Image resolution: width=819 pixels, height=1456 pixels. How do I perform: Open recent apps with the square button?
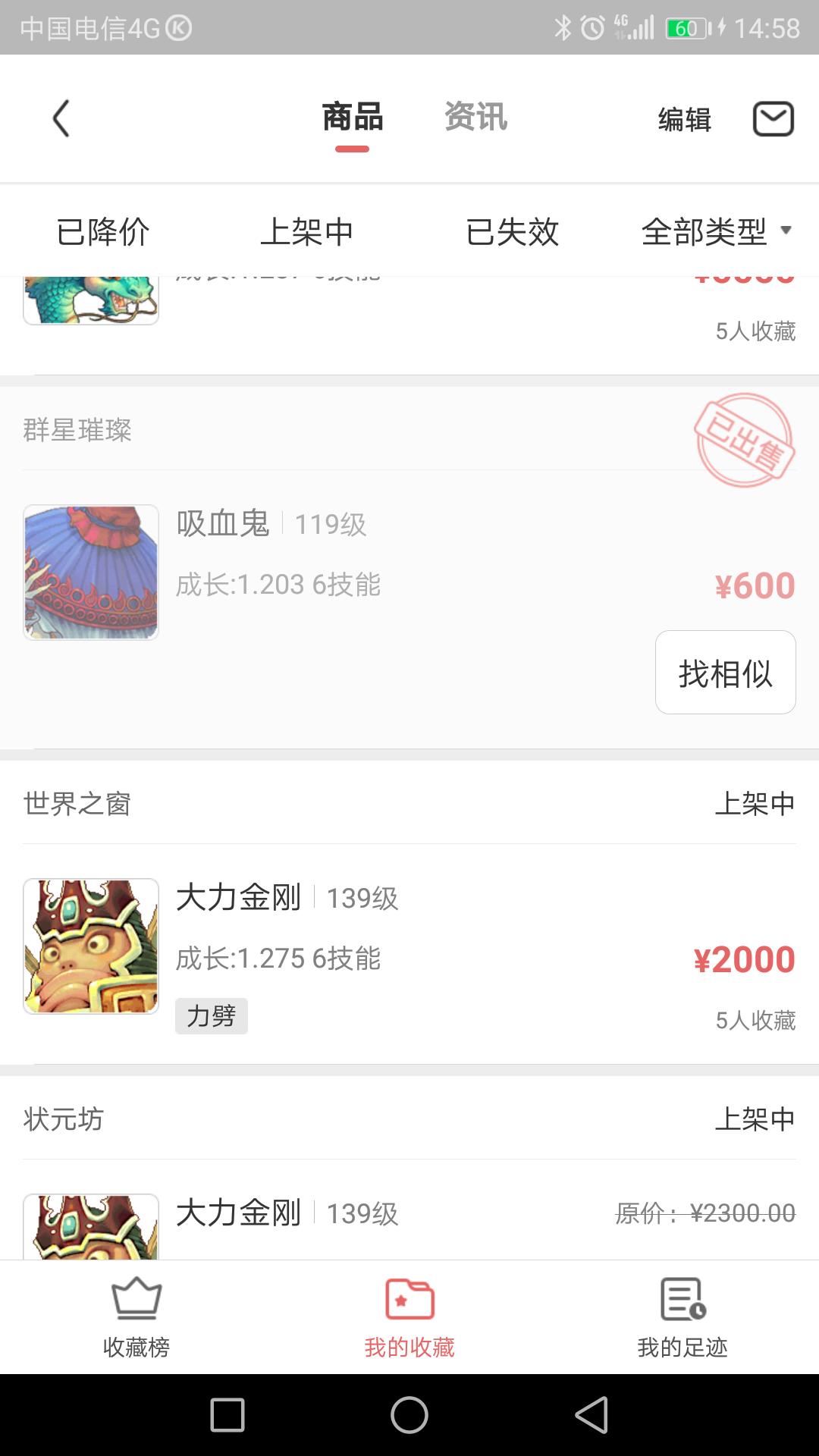coord(227,1415)
